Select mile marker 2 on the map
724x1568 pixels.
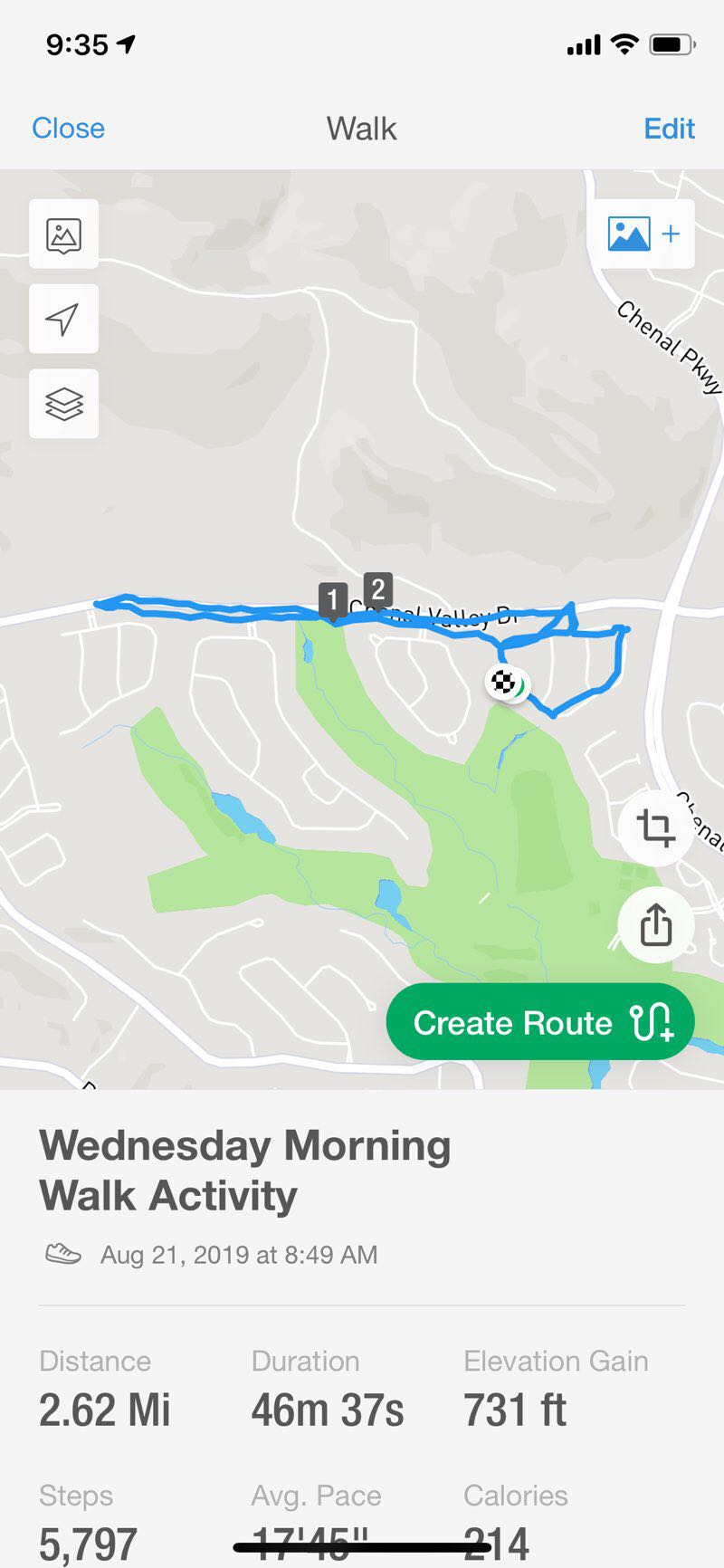(x=377, y=588)
